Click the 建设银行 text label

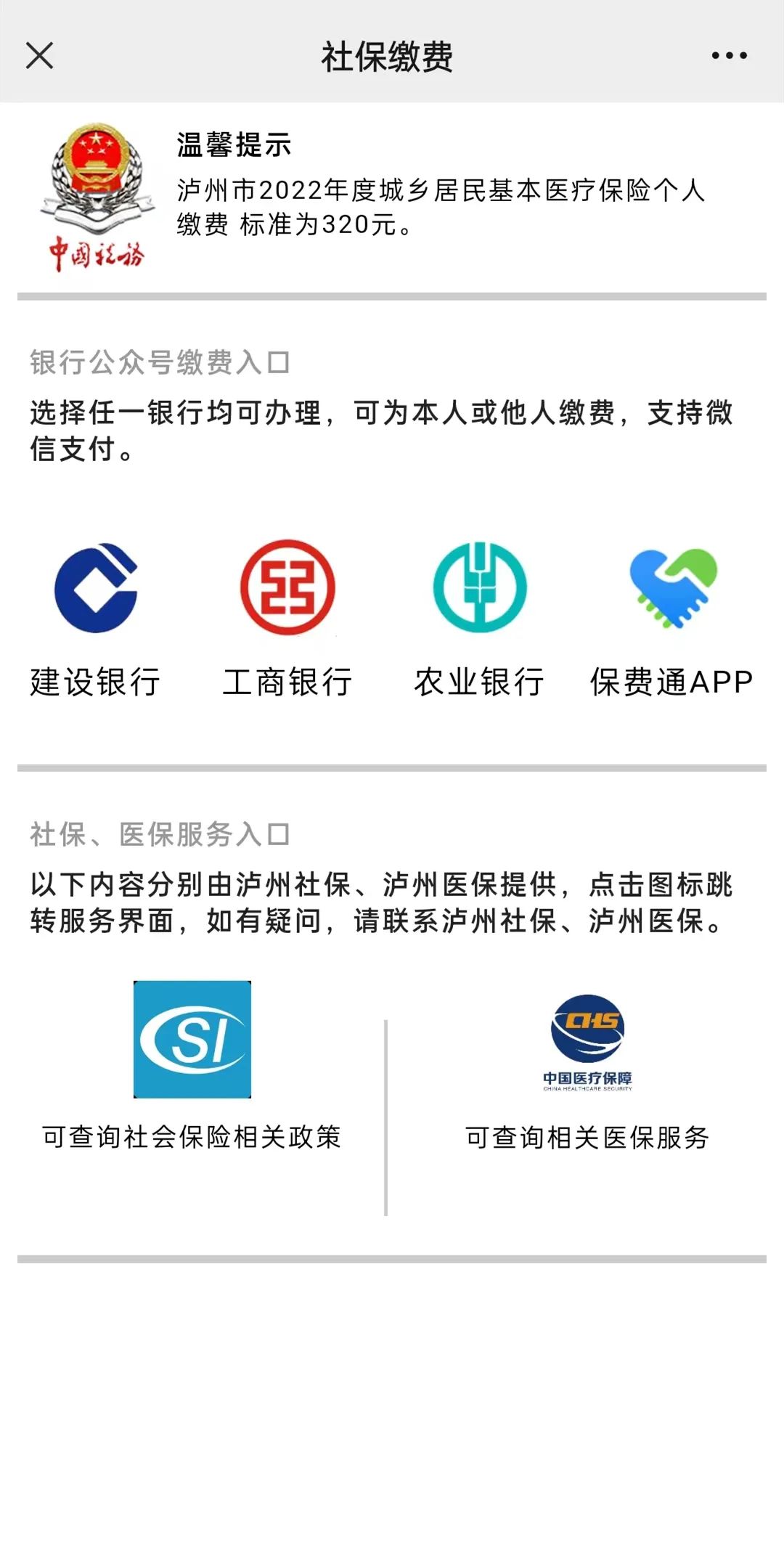[97, 681]
